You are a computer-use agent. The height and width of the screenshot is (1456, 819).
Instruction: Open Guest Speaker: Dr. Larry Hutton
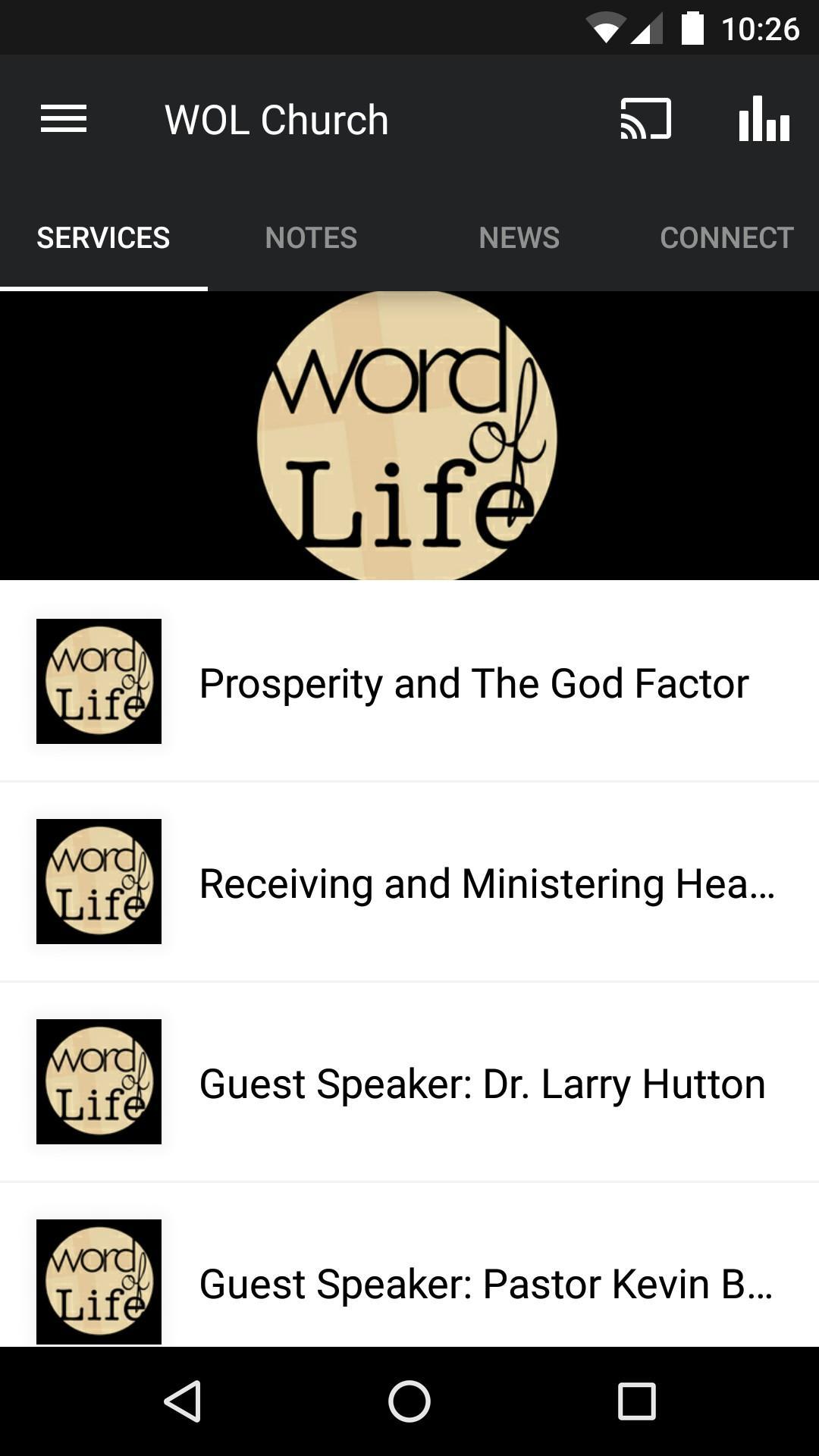(x=409, y=1082)
